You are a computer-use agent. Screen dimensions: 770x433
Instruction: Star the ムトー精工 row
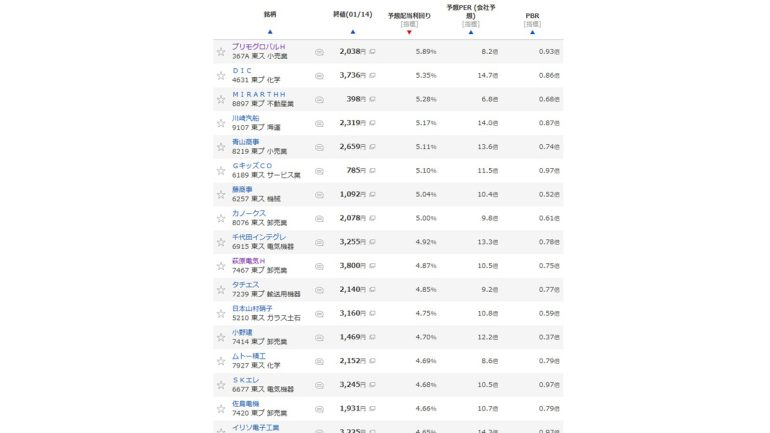(221, 360)
